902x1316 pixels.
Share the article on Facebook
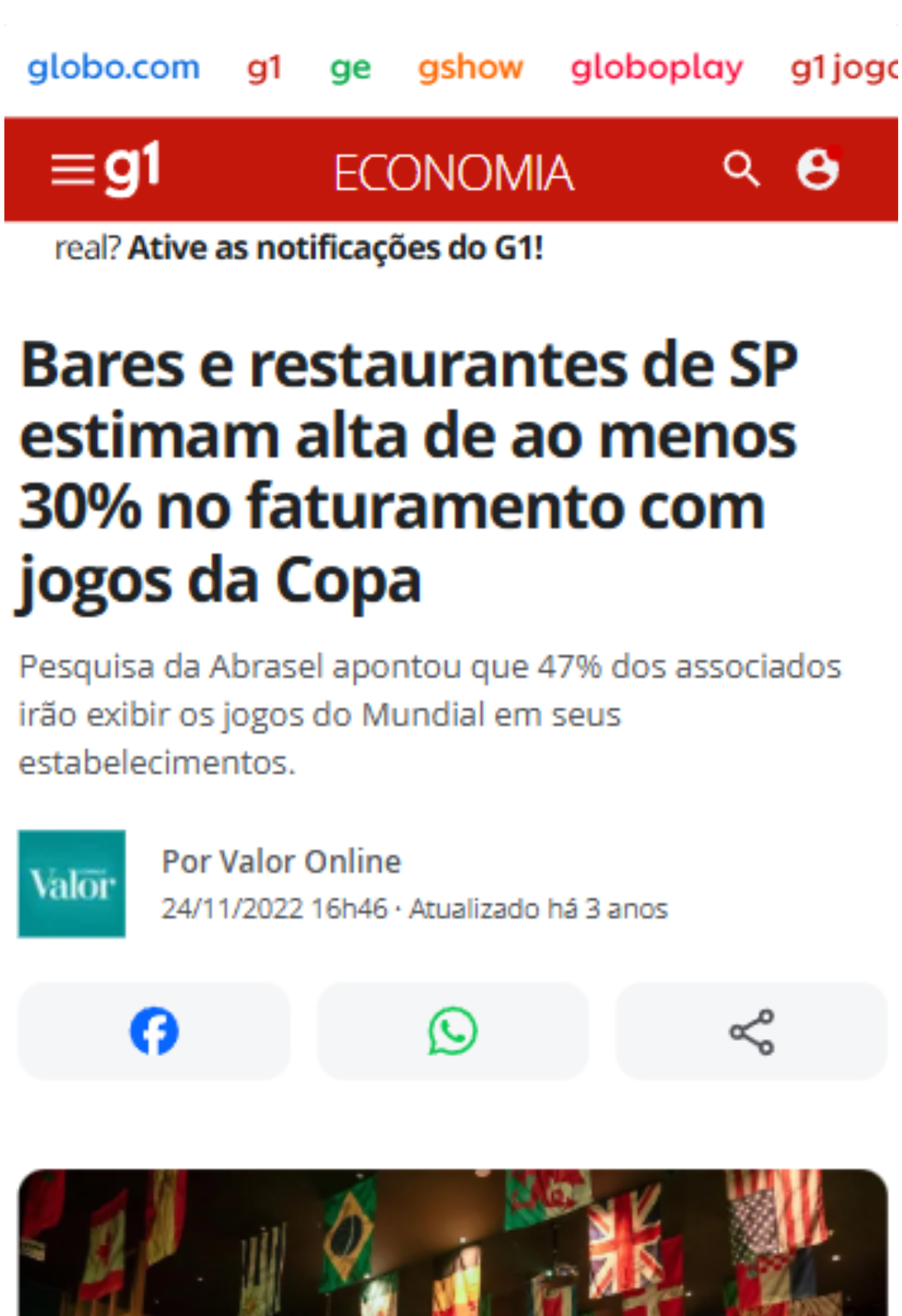click(x=154, y=1031)
